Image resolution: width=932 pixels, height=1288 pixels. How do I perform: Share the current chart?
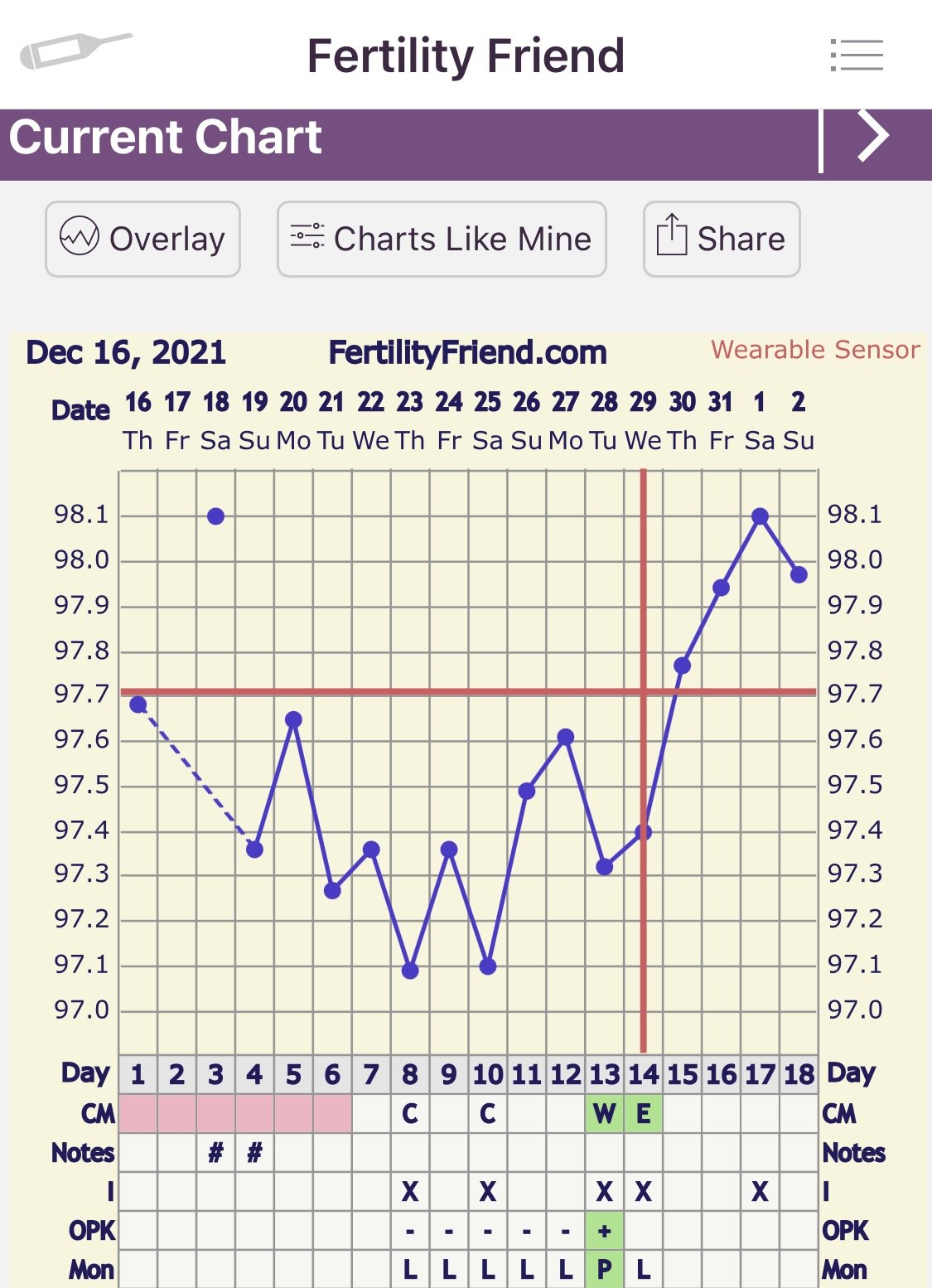pyautogui.click(x=722, y=239)
